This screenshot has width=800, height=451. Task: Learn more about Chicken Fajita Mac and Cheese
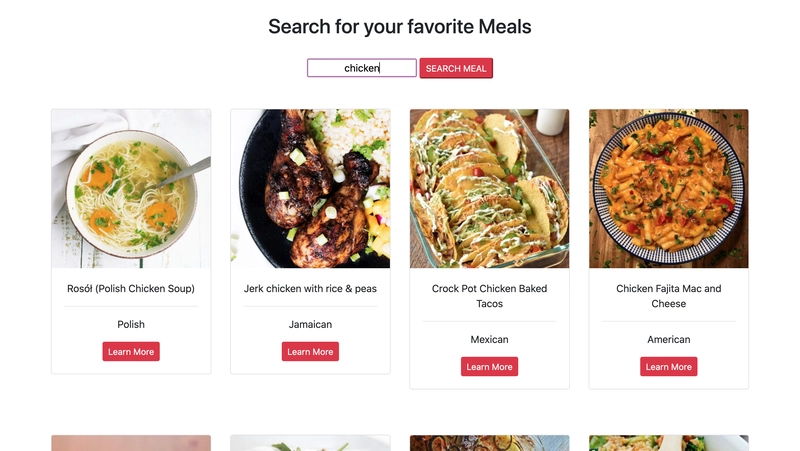click(668, 367)
